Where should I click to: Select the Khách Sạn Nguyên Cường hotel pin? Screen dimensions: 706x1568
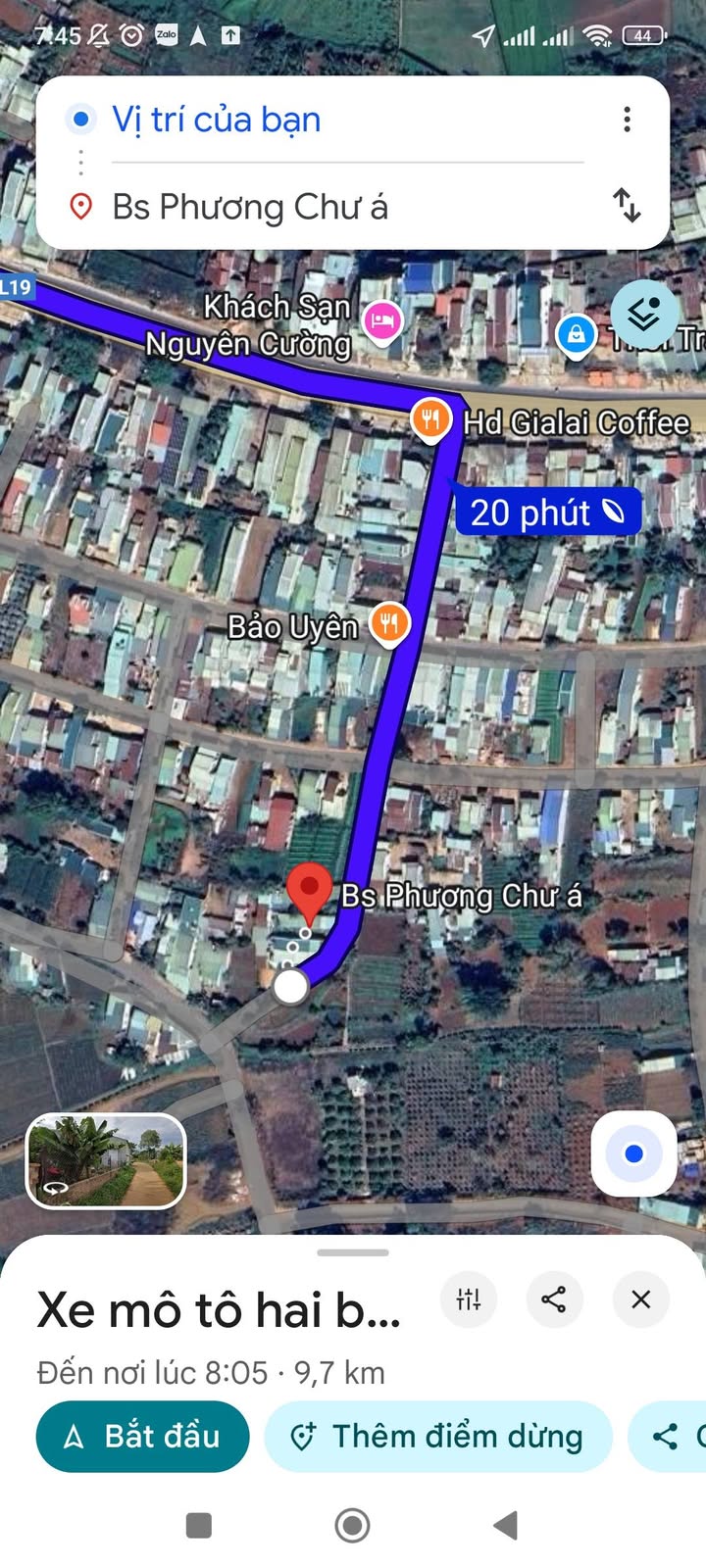[x=381, y=321]
